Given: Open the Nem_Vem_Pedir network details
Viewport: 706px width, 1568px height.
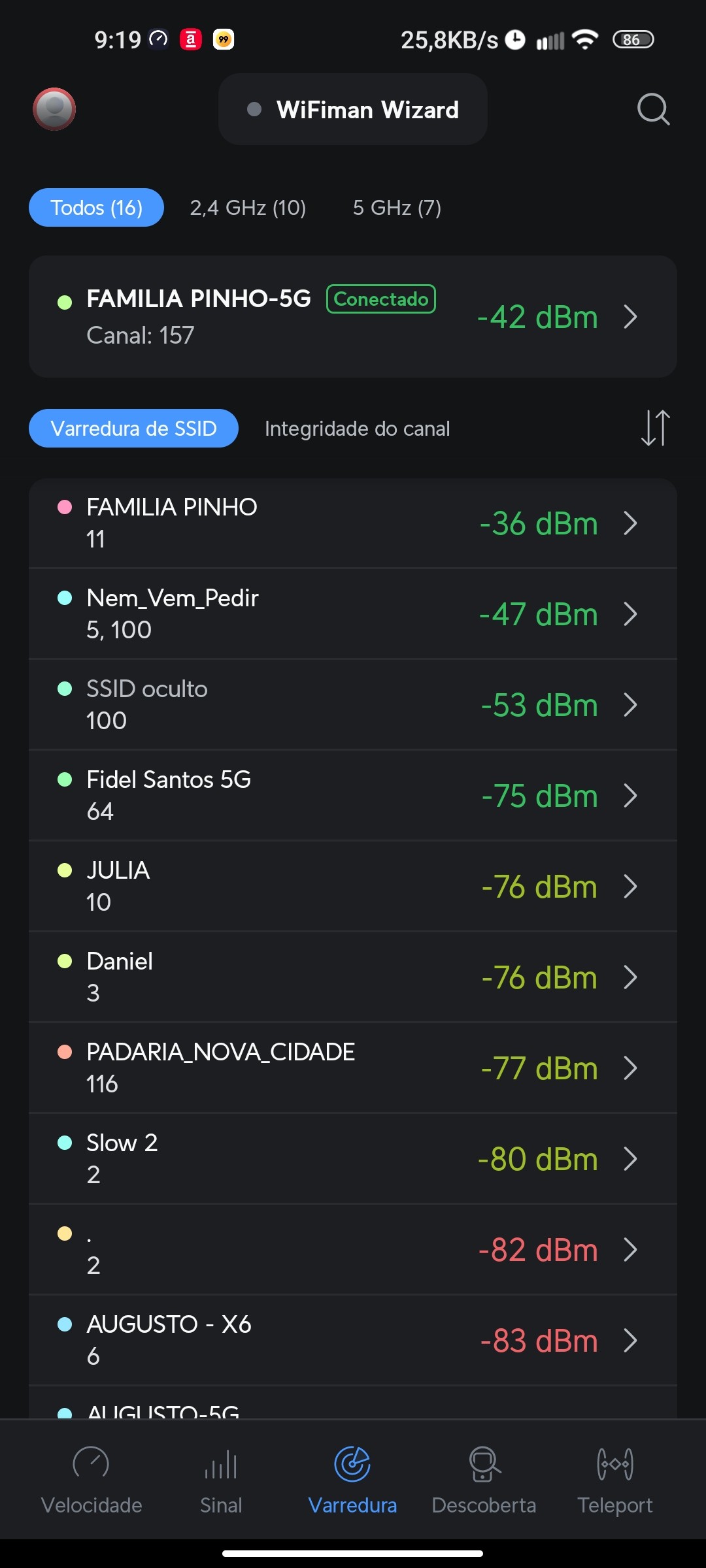Looking at the screenshot, I should pyautogui.click(x=353, y=614).
